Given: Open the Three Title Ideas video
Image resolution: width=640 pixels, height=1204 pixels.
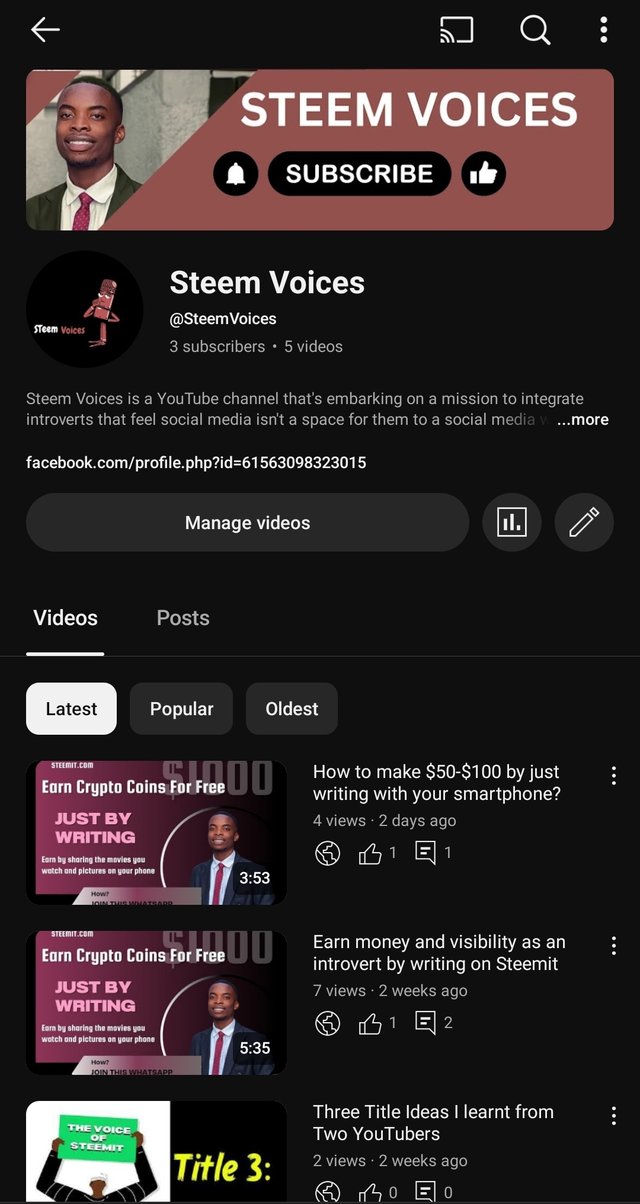Looking at the screenshot, I should [x=157, y=1152].
